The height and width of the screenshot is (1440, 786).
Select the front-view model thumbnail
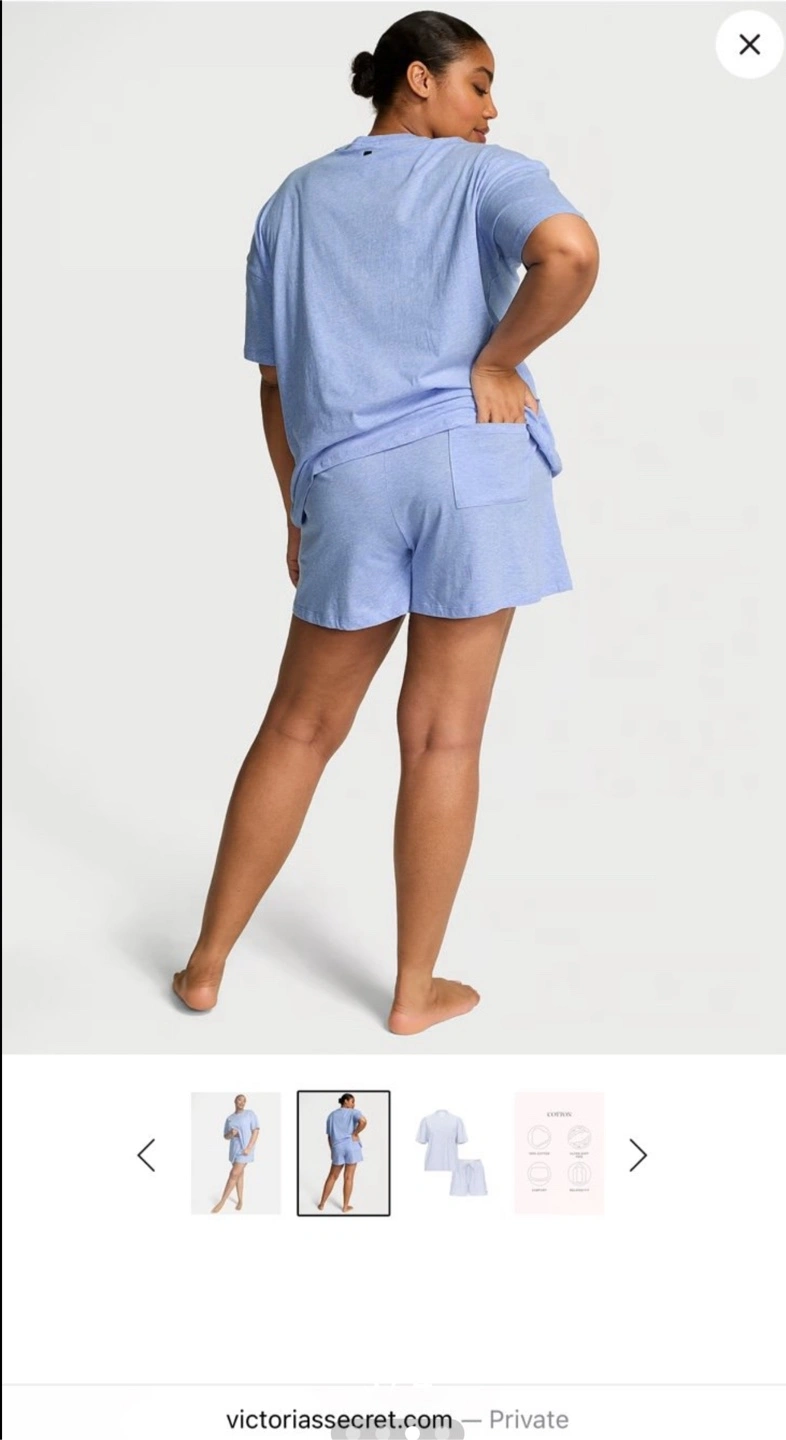[236, 1153]
